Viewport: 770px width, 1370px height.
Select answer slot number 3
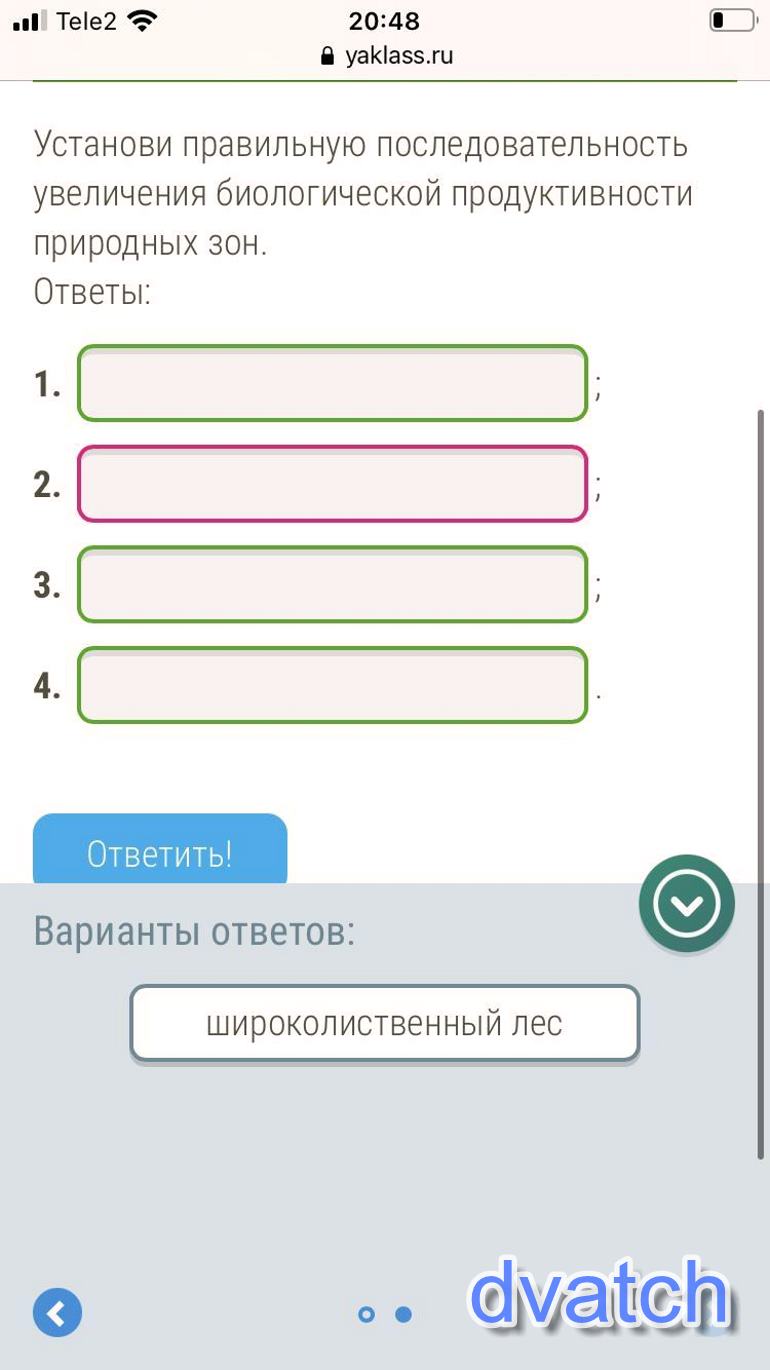pos(332,585)
